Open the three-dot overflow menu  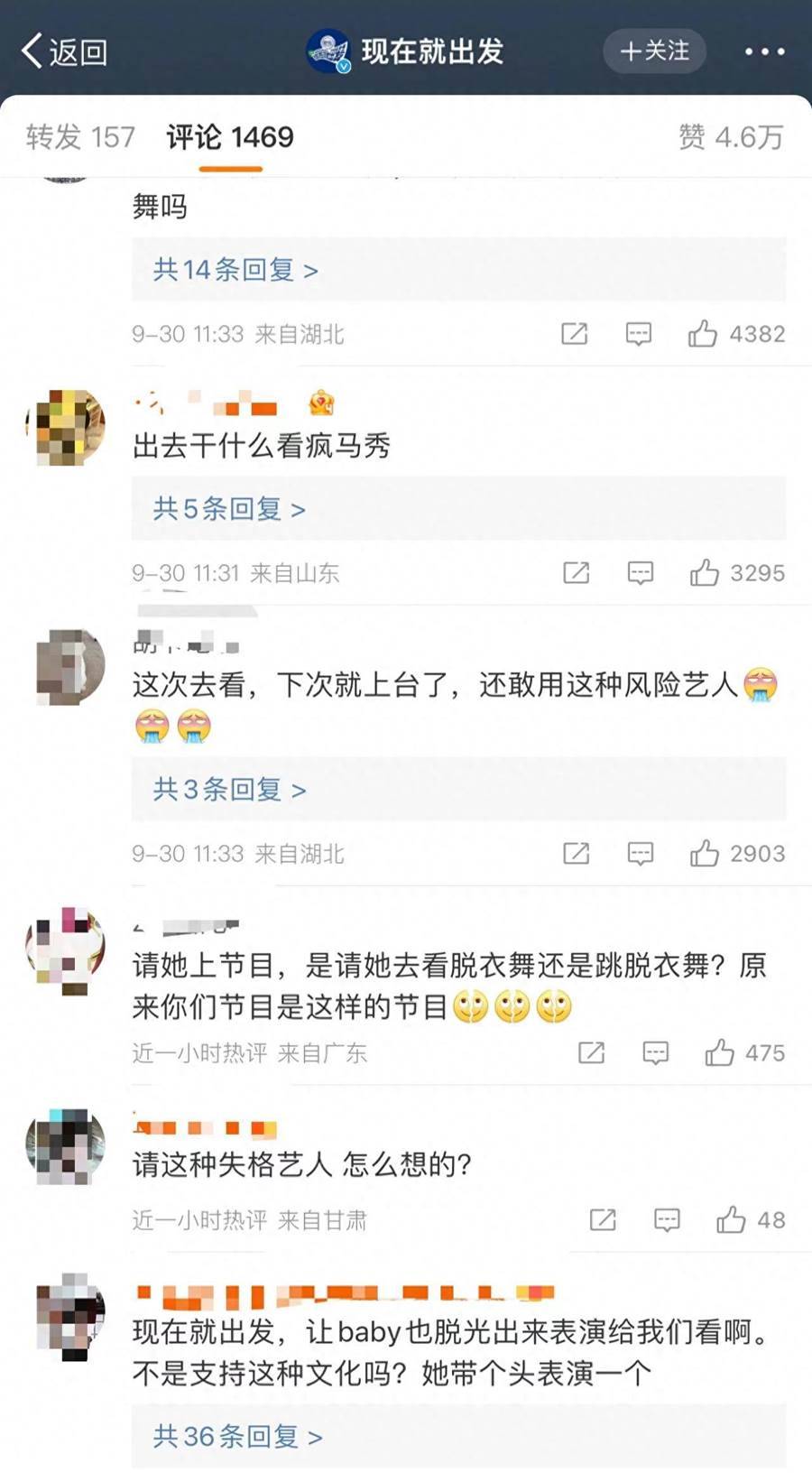764,51
